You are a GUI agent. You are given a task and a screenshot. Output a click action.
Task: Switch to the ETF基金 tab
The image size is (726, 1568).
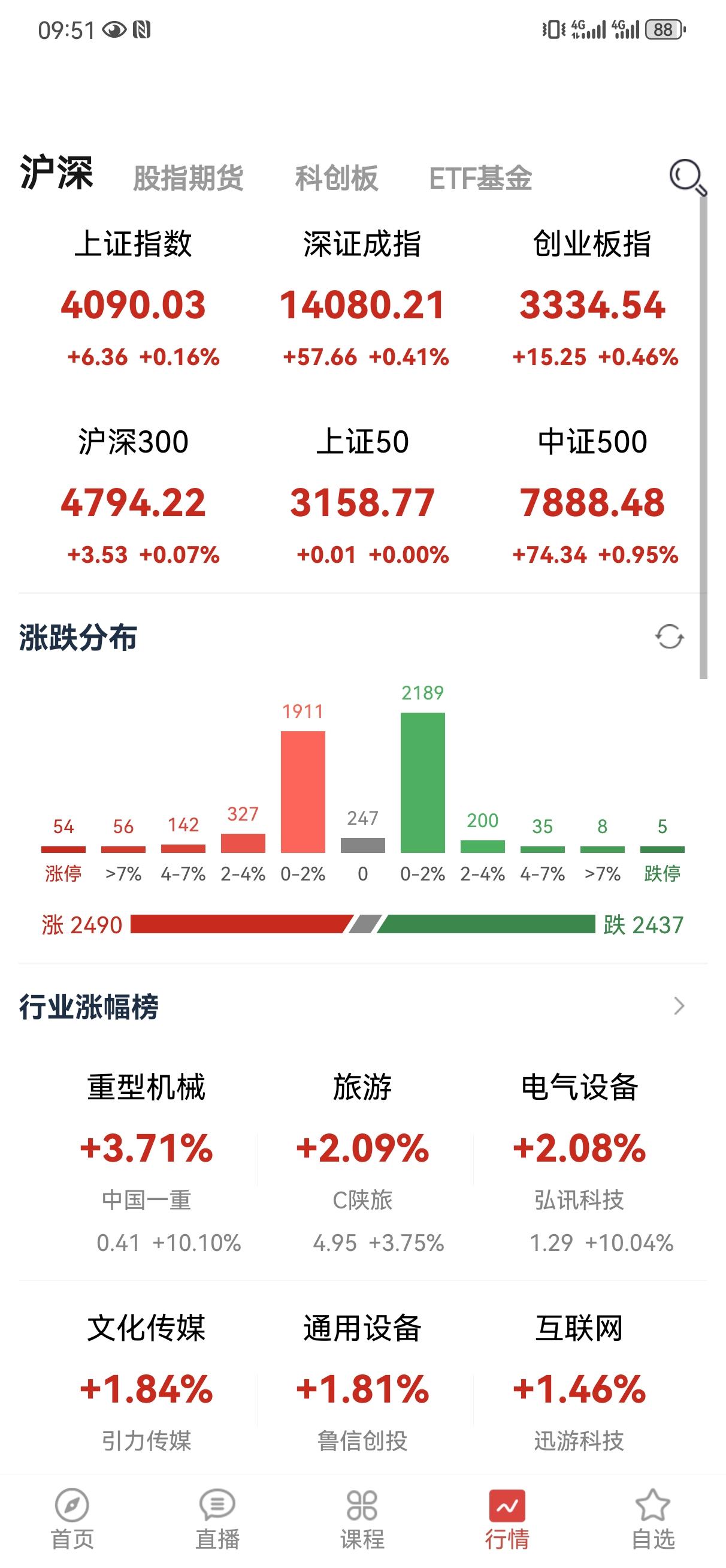[x=480, y=178]
